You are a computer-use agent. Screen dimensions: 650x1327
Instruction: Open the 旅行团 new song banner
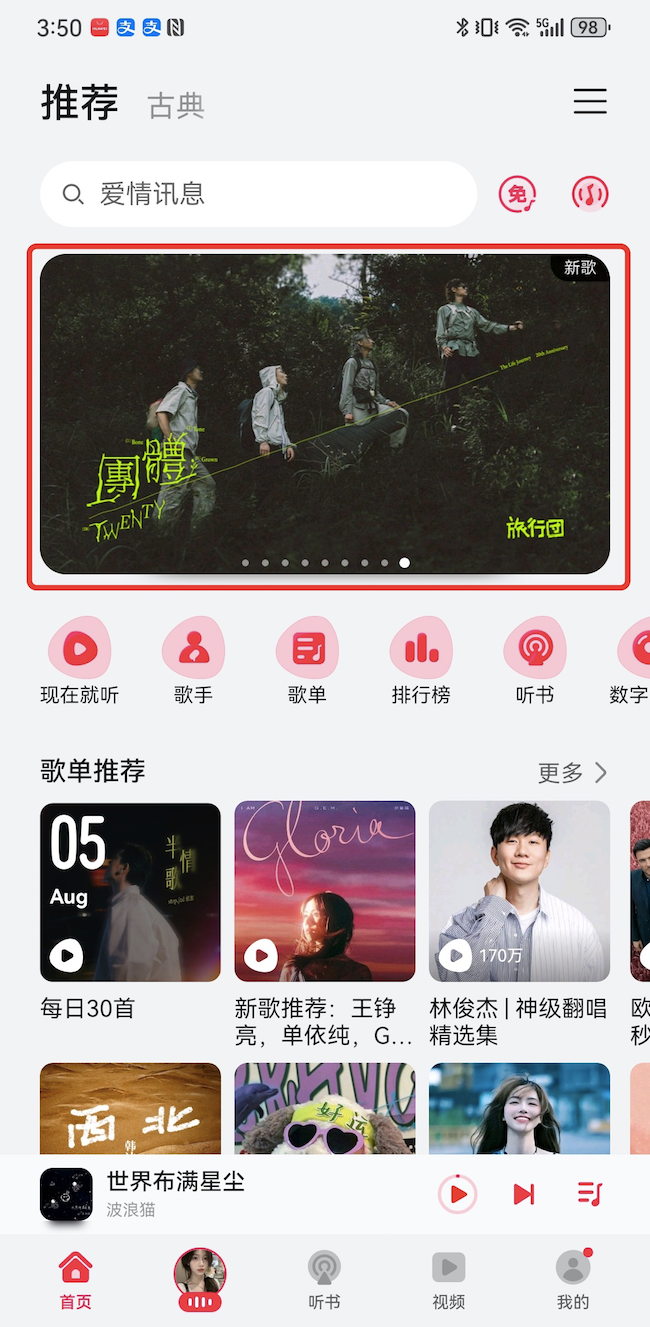tap(325, 414)
